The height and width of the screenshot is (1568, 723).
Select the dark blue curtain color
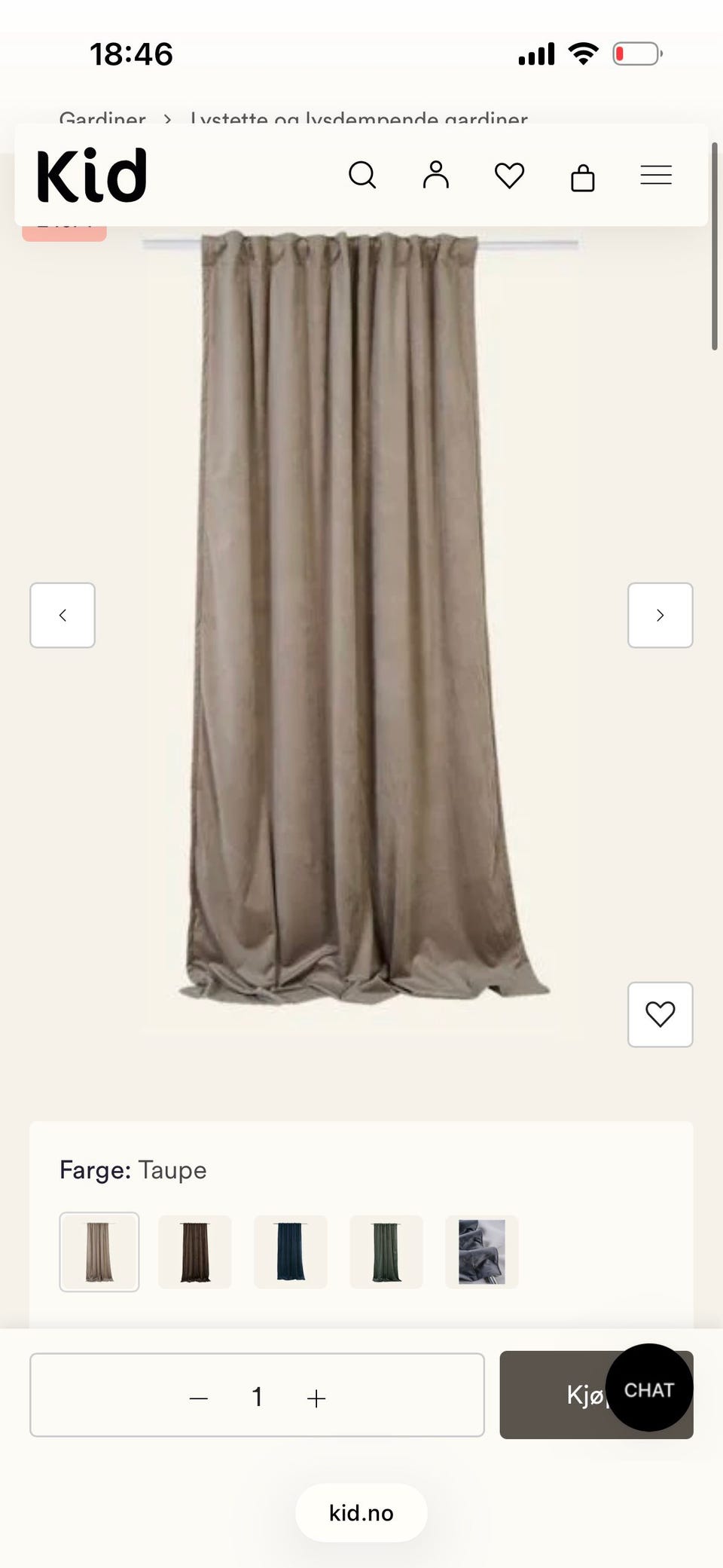[x=291, y=1252]
